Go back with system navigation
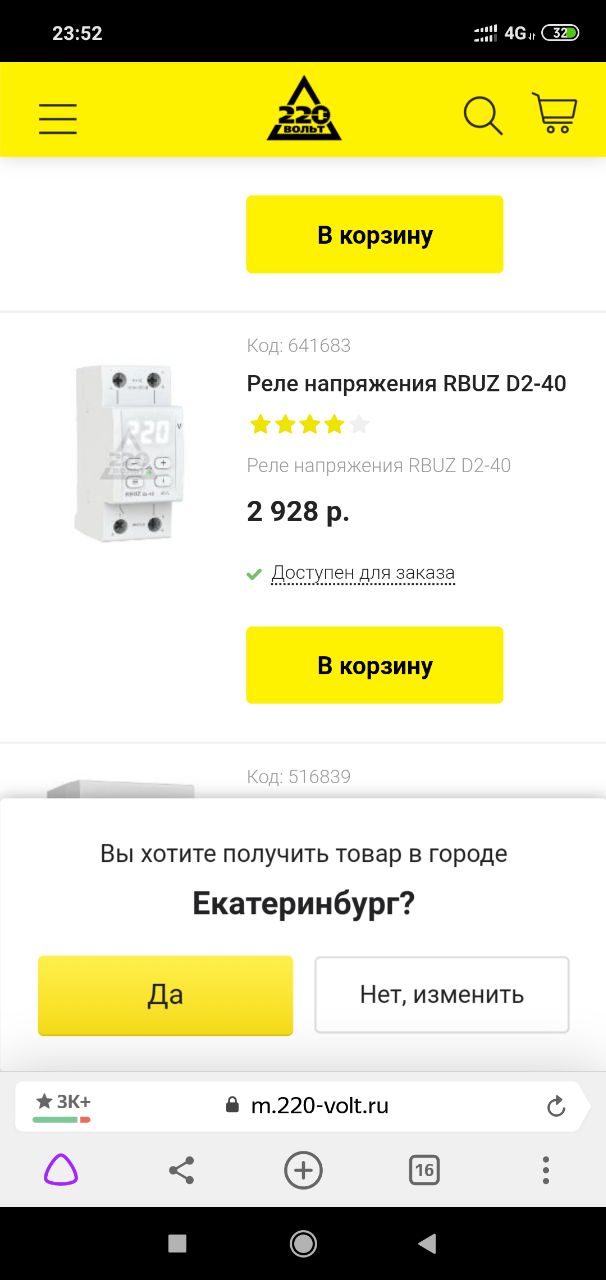The width and height of the screenshot is (606, 1280). tap(427, 1244)
